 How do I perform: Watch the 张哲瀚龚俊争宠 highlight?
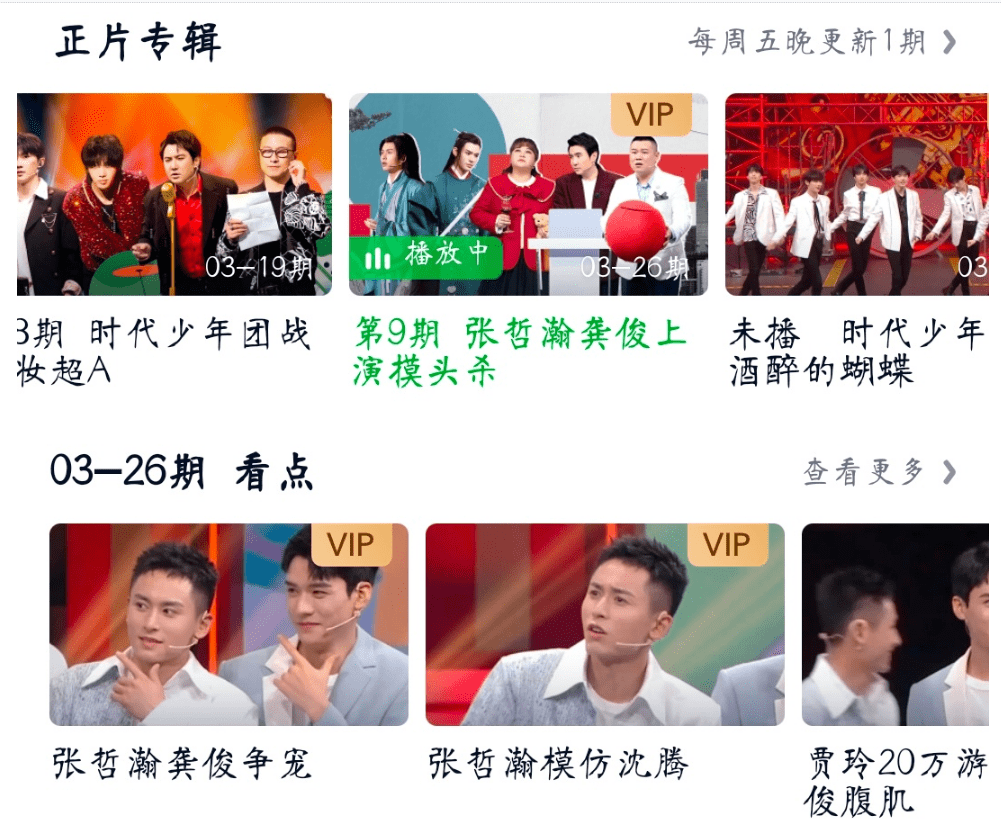pyautogui.click(x=229, y=625)
